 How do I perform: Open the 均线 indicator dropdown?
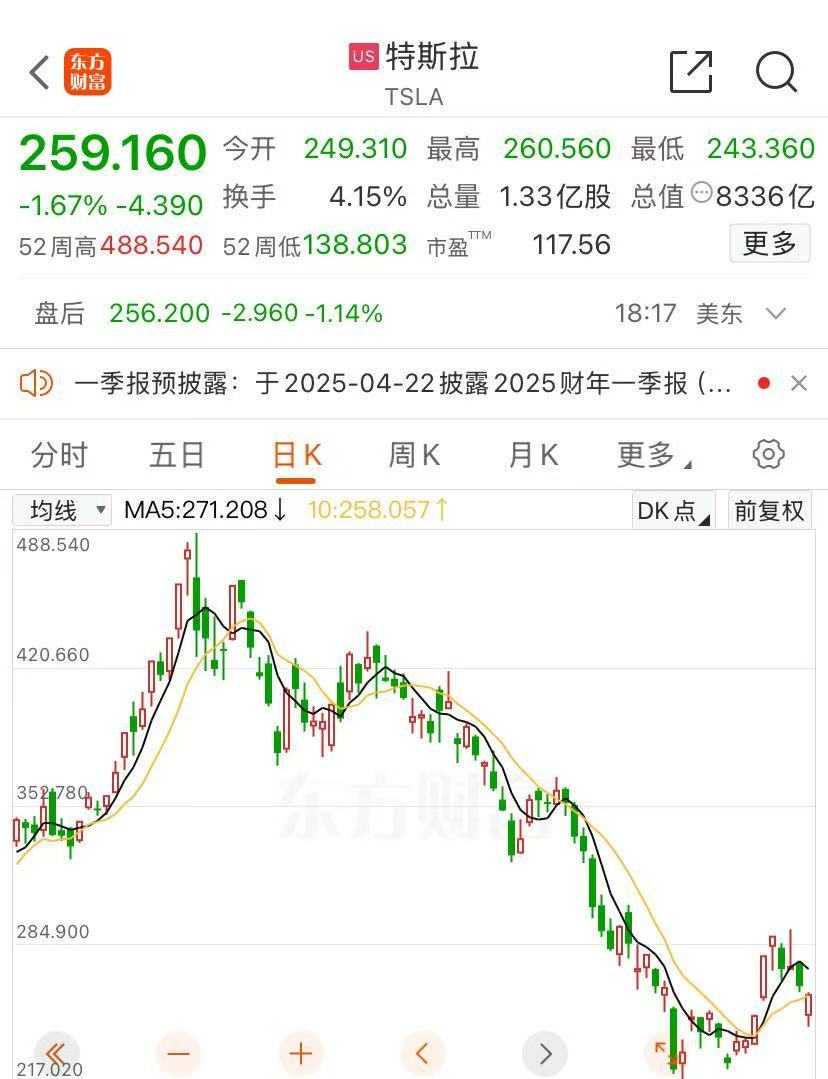62,510
